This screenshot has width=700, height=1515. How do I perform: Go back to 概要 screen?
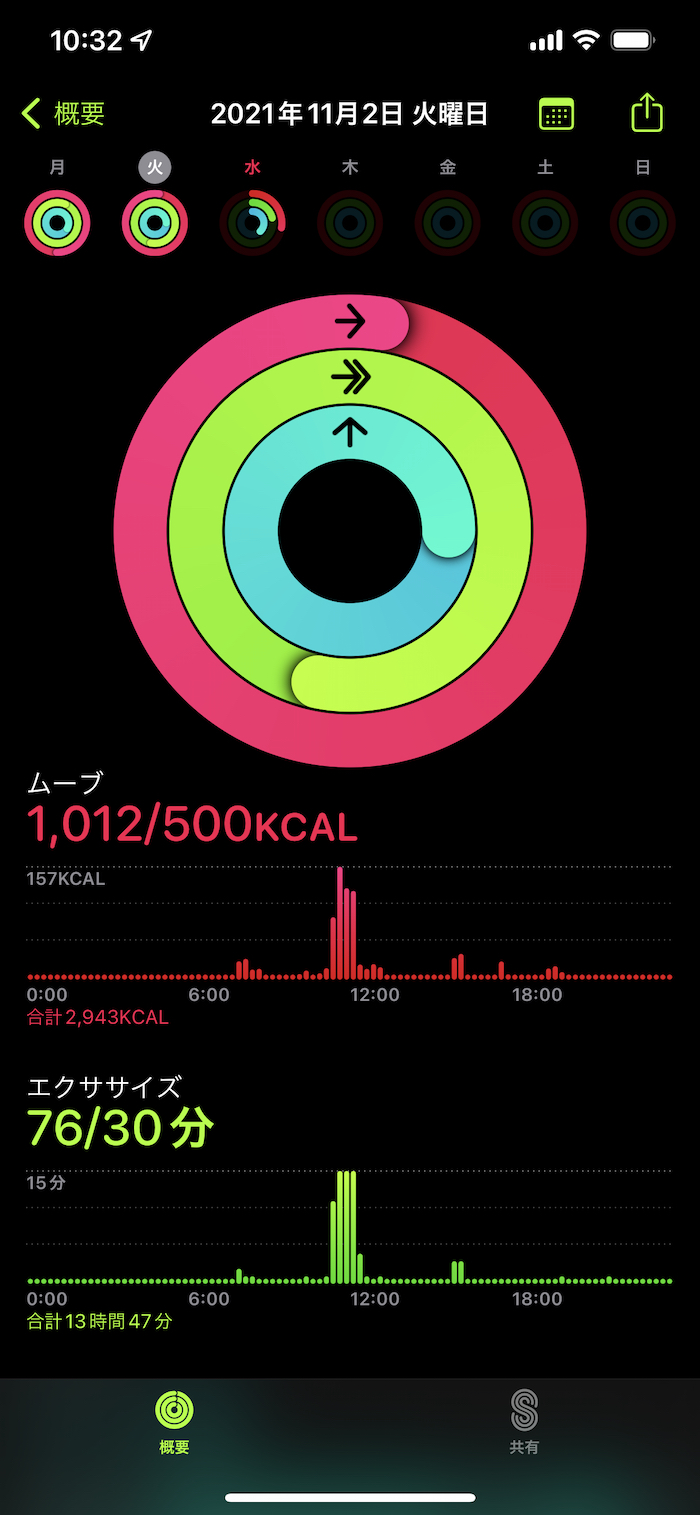(x=64, y=114)
